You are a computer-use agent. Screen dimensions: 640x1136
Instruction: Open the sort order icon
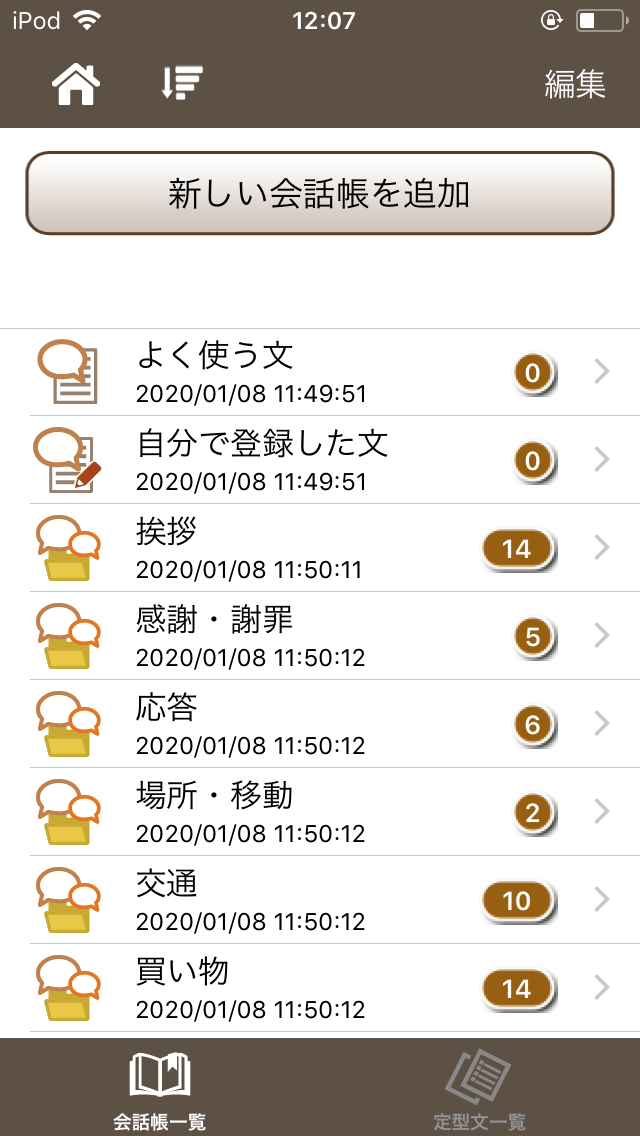(182, 84)
